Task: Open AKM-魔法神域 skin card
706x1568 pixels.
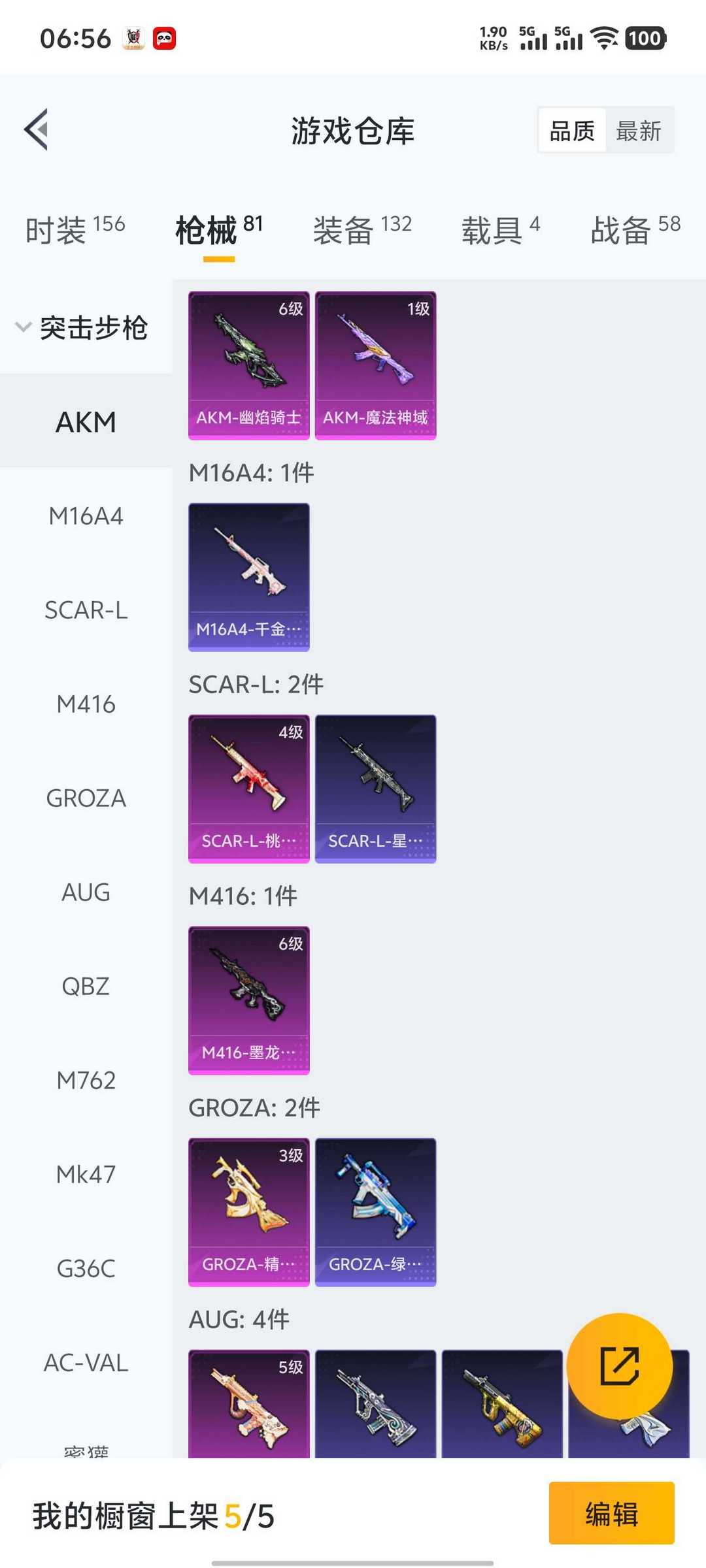Action: tap(376, 366)
